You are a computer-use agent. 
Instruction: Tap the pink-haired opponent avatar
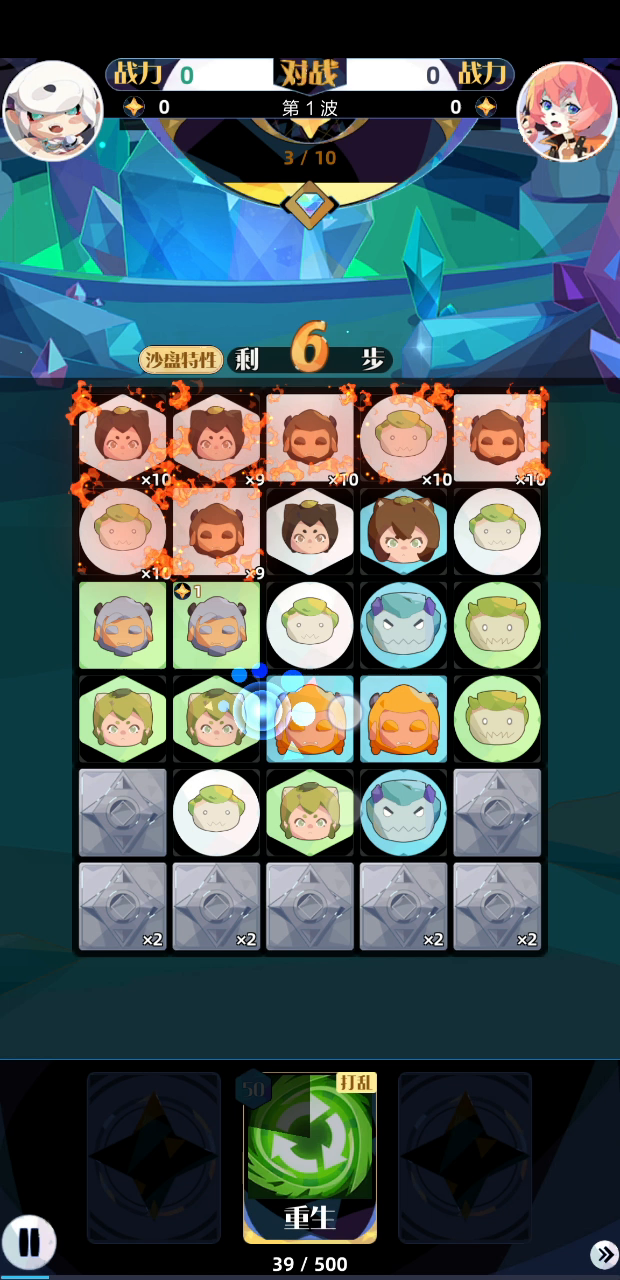pyautogui.click(x=566, y=110)
